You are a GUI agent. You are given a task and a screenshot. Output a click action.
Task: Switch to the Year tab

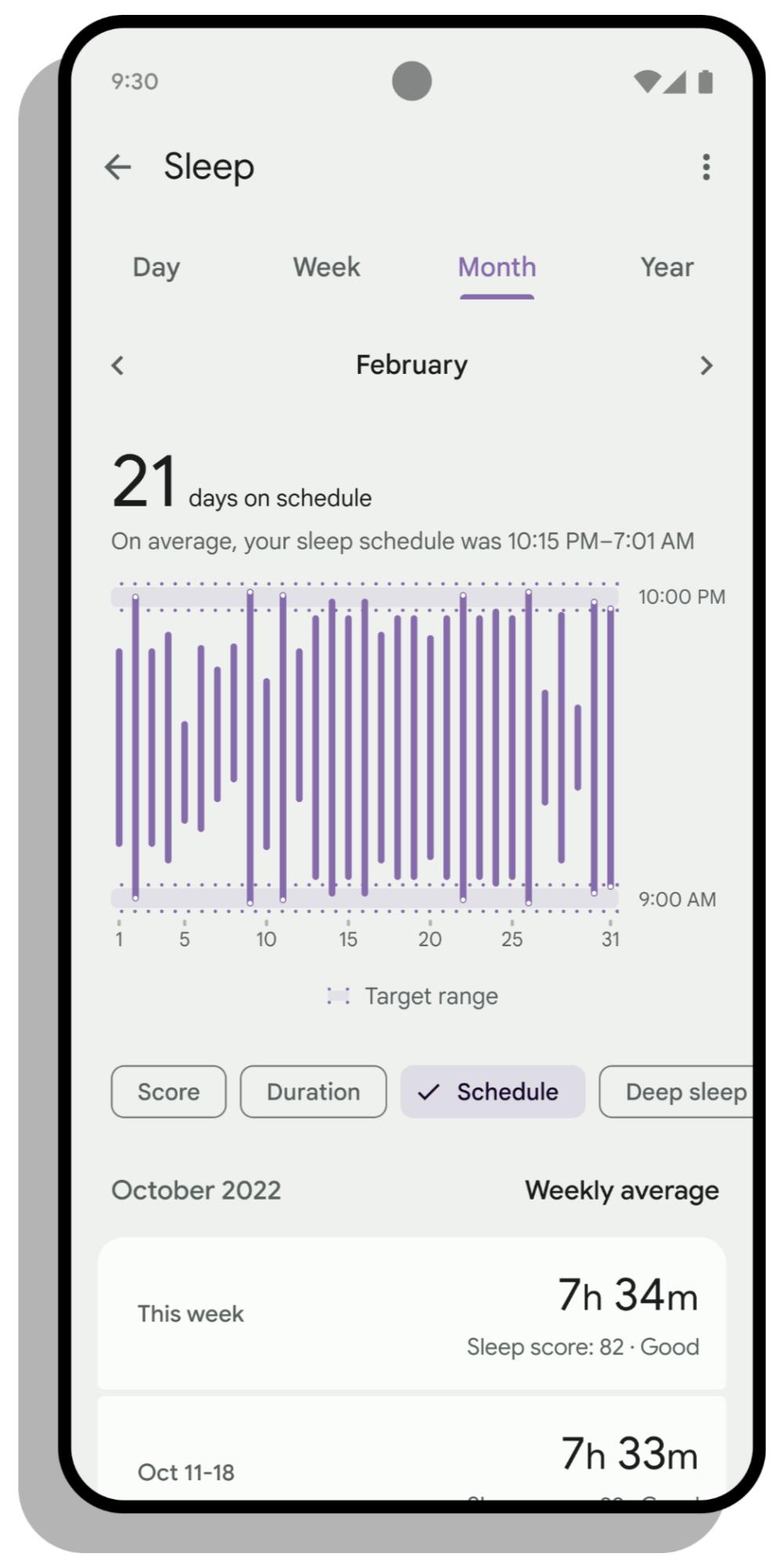click(666, 267)
